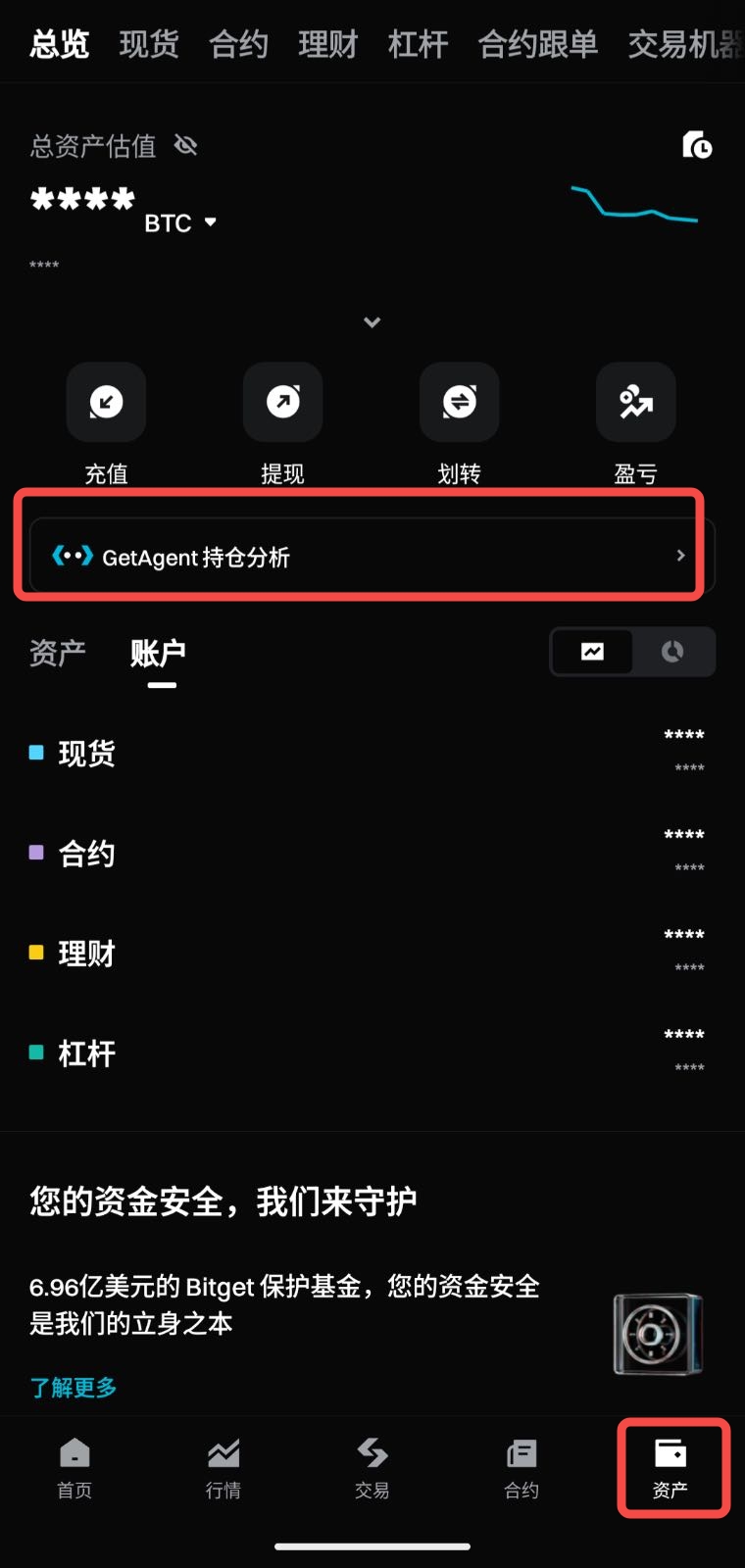
Task: Click the asset snapshot camera icon
Action: click(x=697, y=145)
